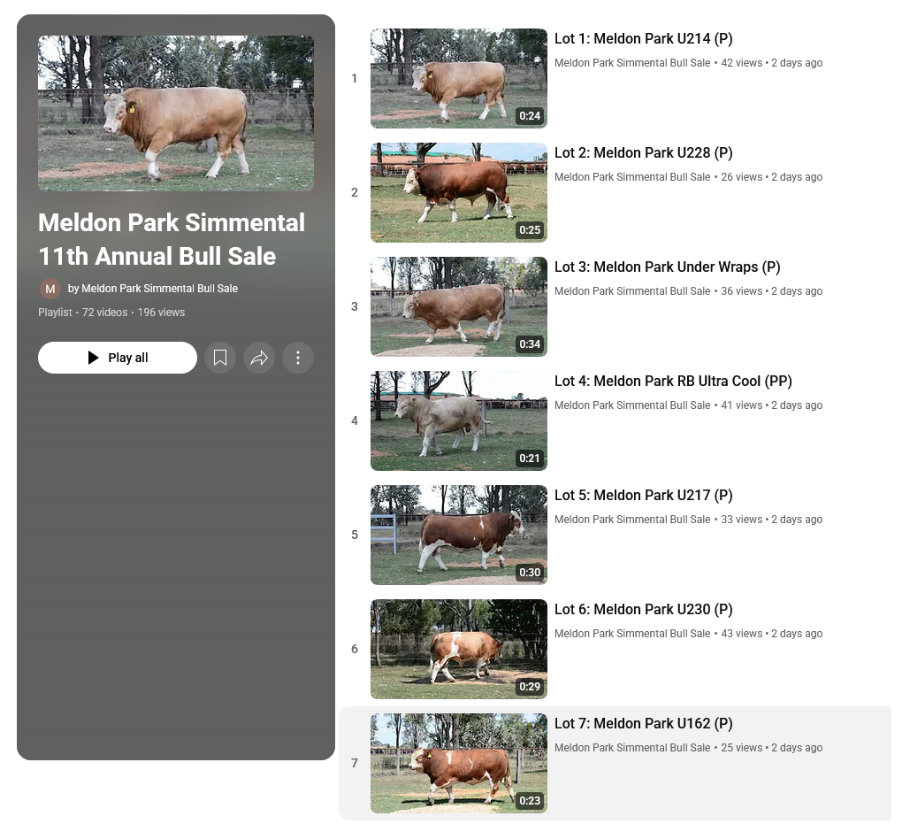
Task: Open Lot 4: RB Ultra Cool video
Action: (673, 381)
